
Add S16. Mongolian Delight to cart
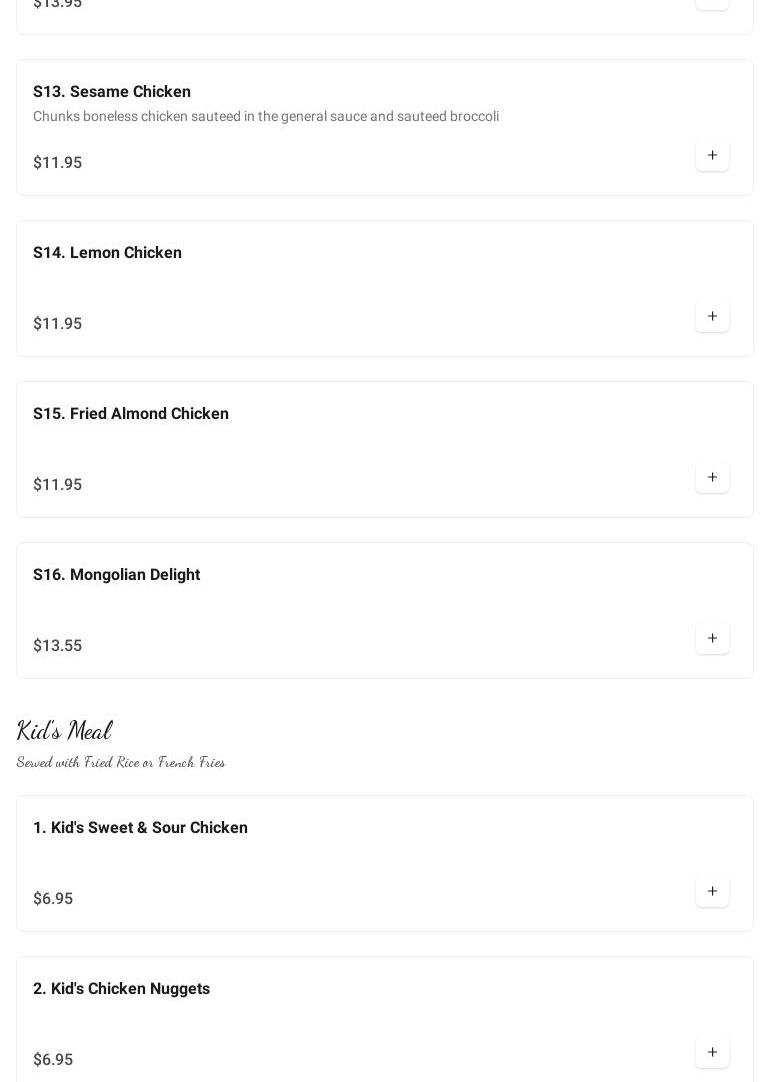(712, 639)
